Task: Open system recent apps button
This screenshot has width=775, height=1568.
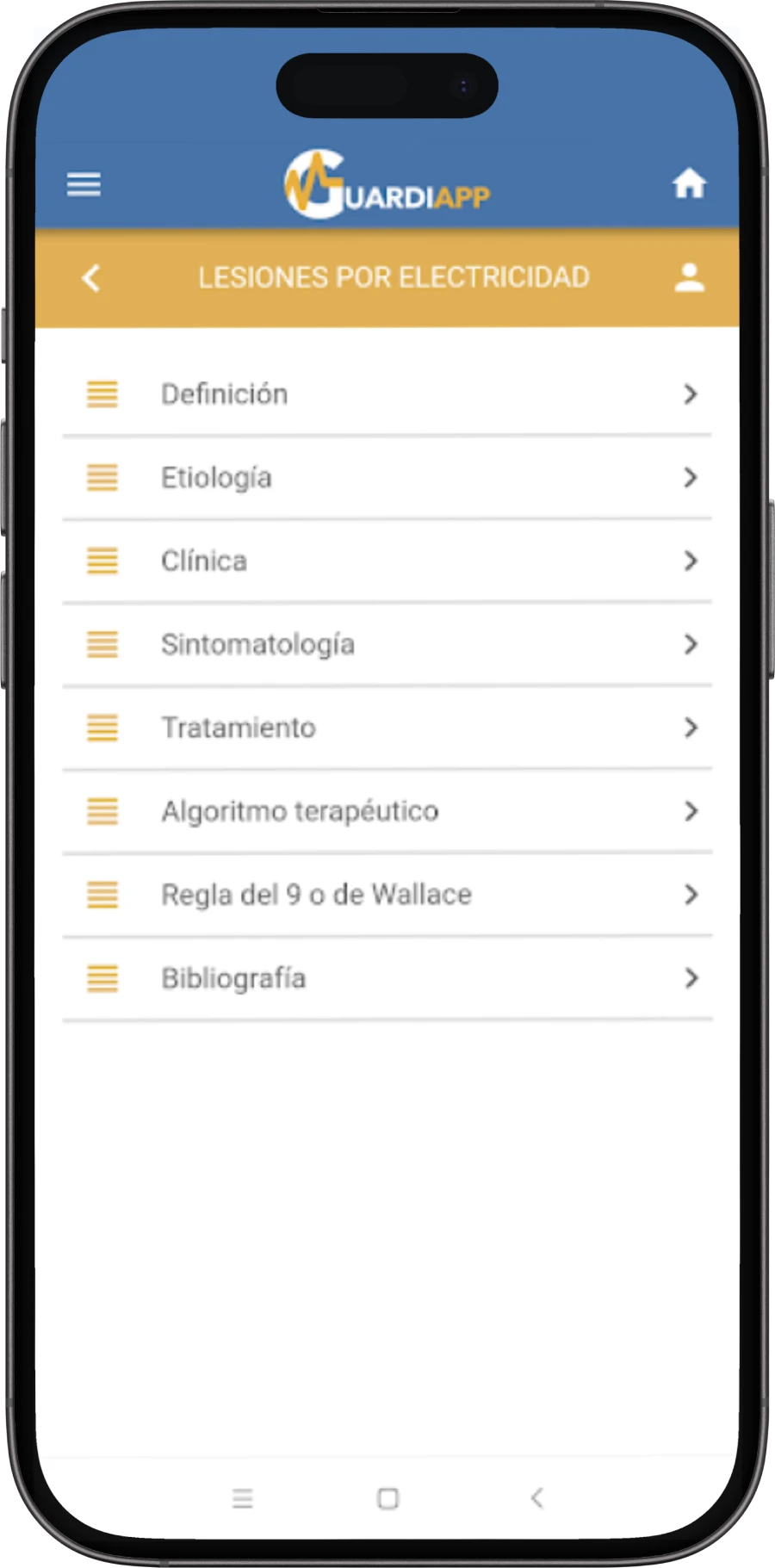Action: pyautogui.click(x=243, y=1499)
